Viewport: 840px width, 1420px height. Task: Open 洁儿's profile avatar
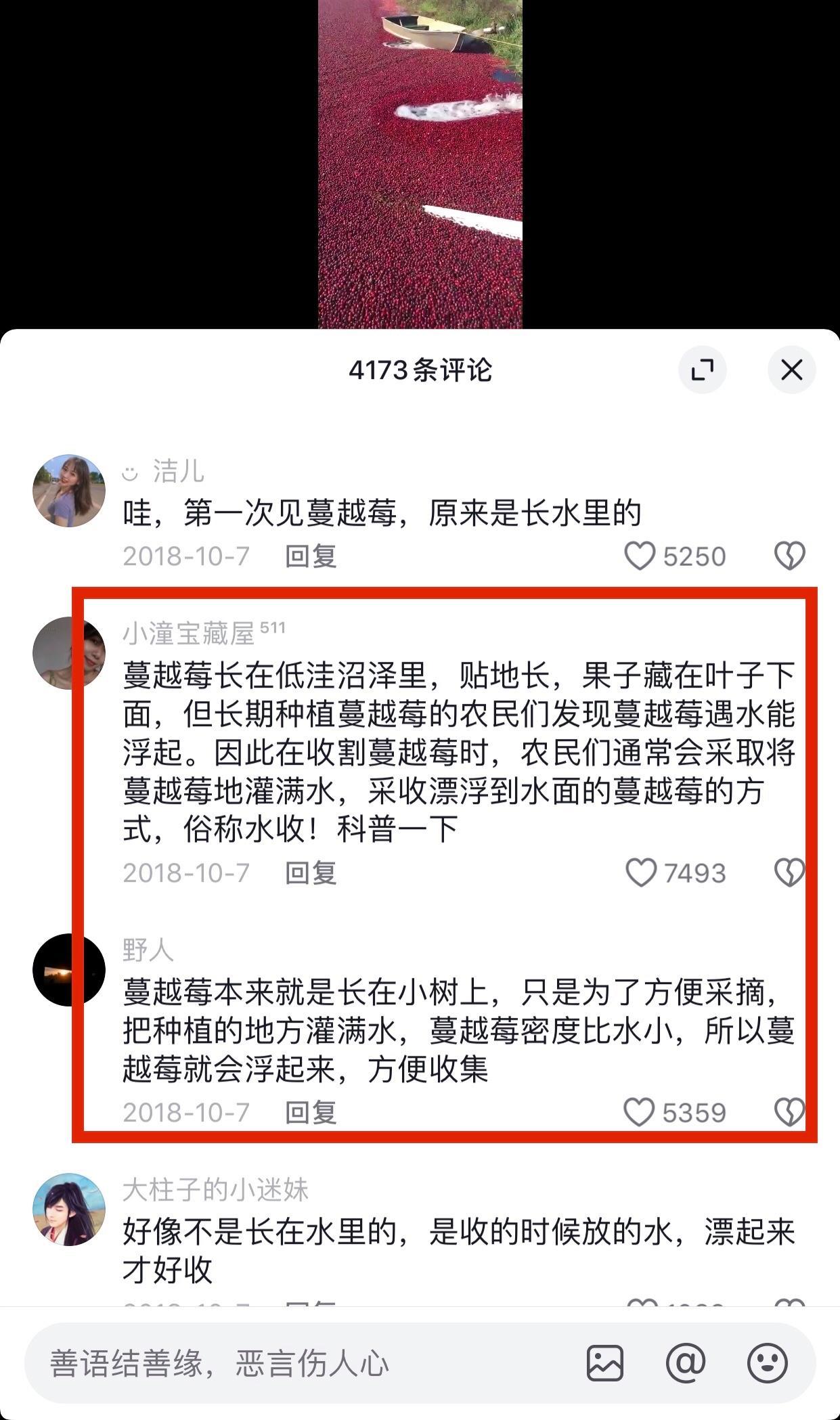tap(69, 491)
